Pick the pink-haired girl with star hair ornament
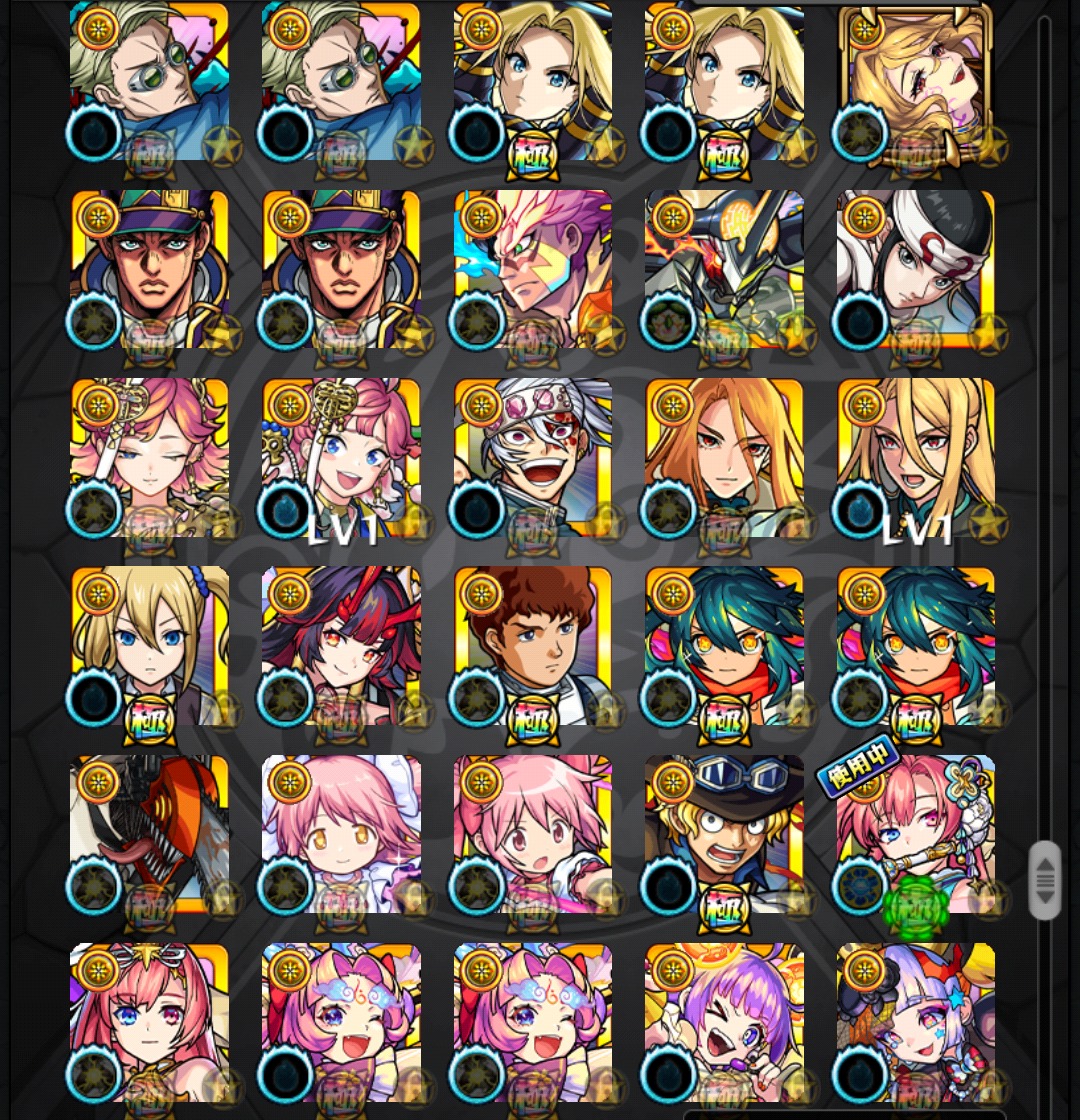 point(149,1022)
